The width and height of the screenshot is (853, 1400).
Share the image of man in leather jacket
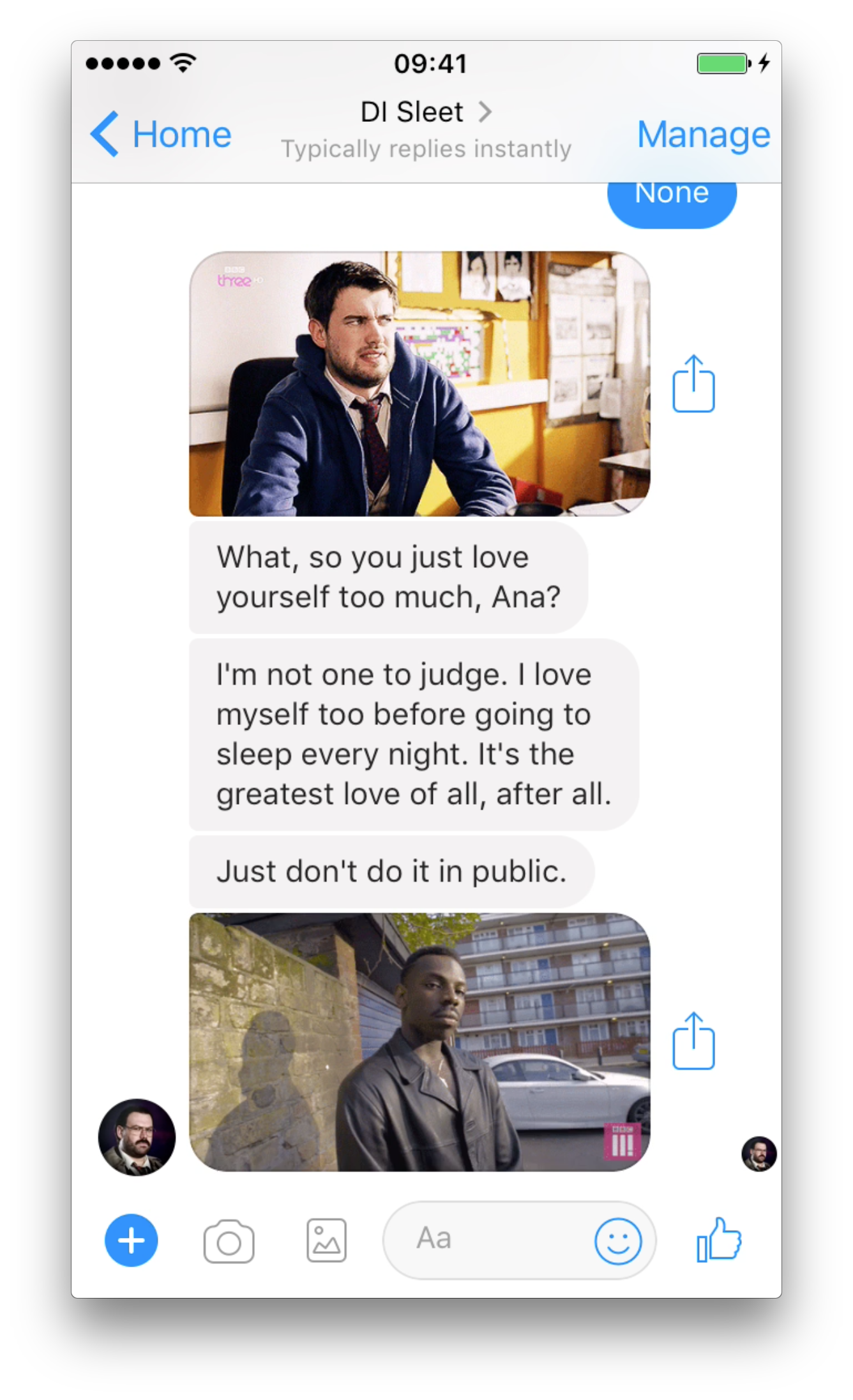pos(693,1041)
